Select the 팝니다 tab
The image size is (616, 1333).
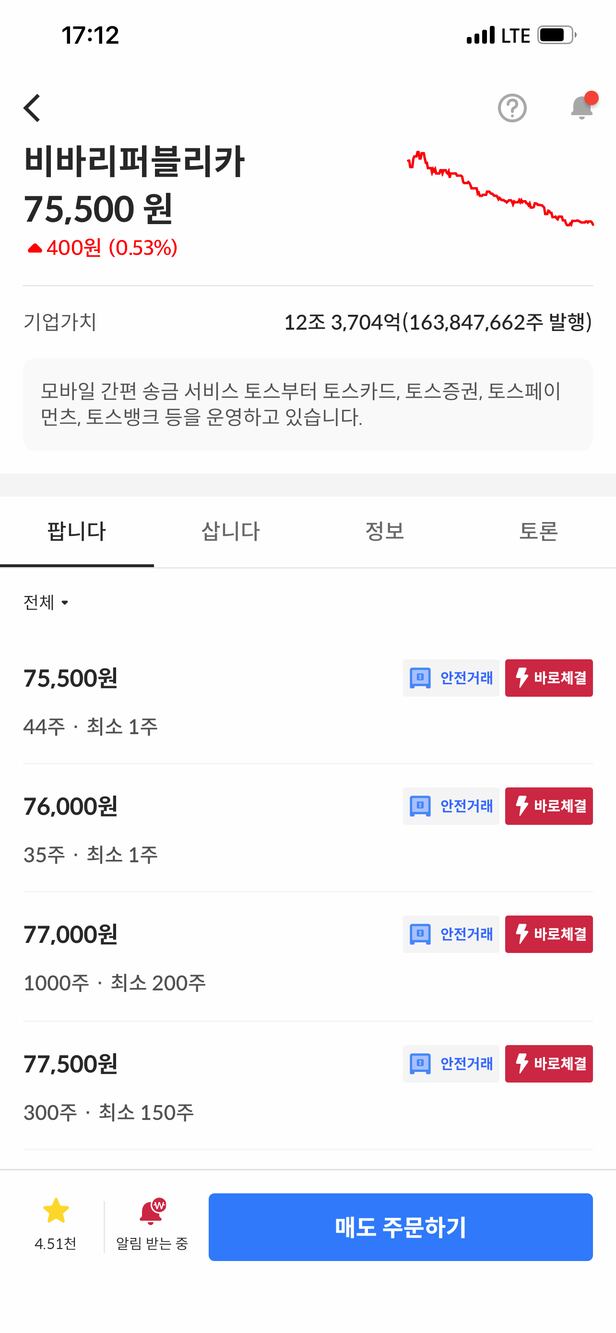(x=77, y=531)
